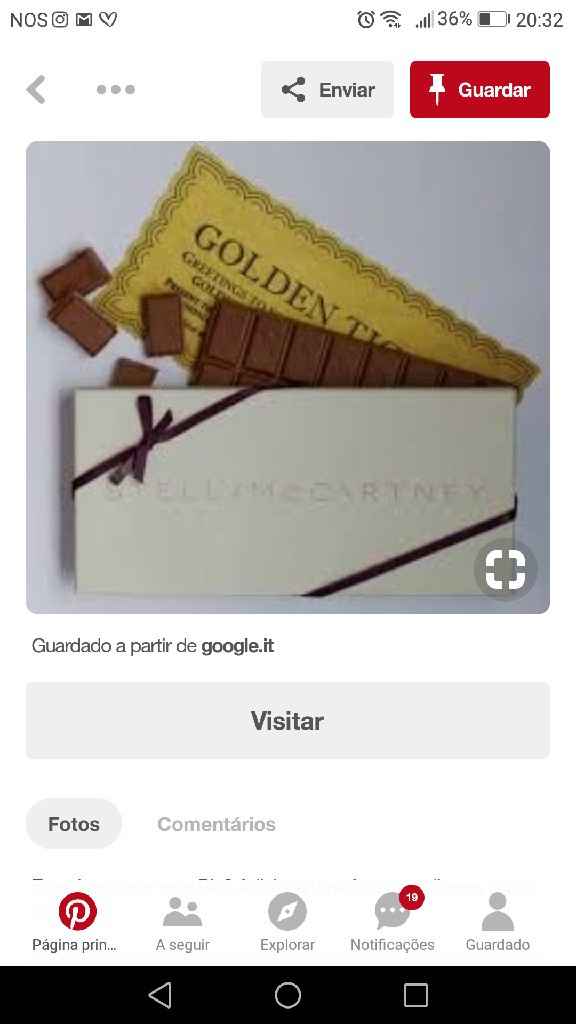The height and width of the screenshot is (1024, 576).
Task: Tap Enviar to share this pin
Action: pyautogui.click(x=327, y=89)
